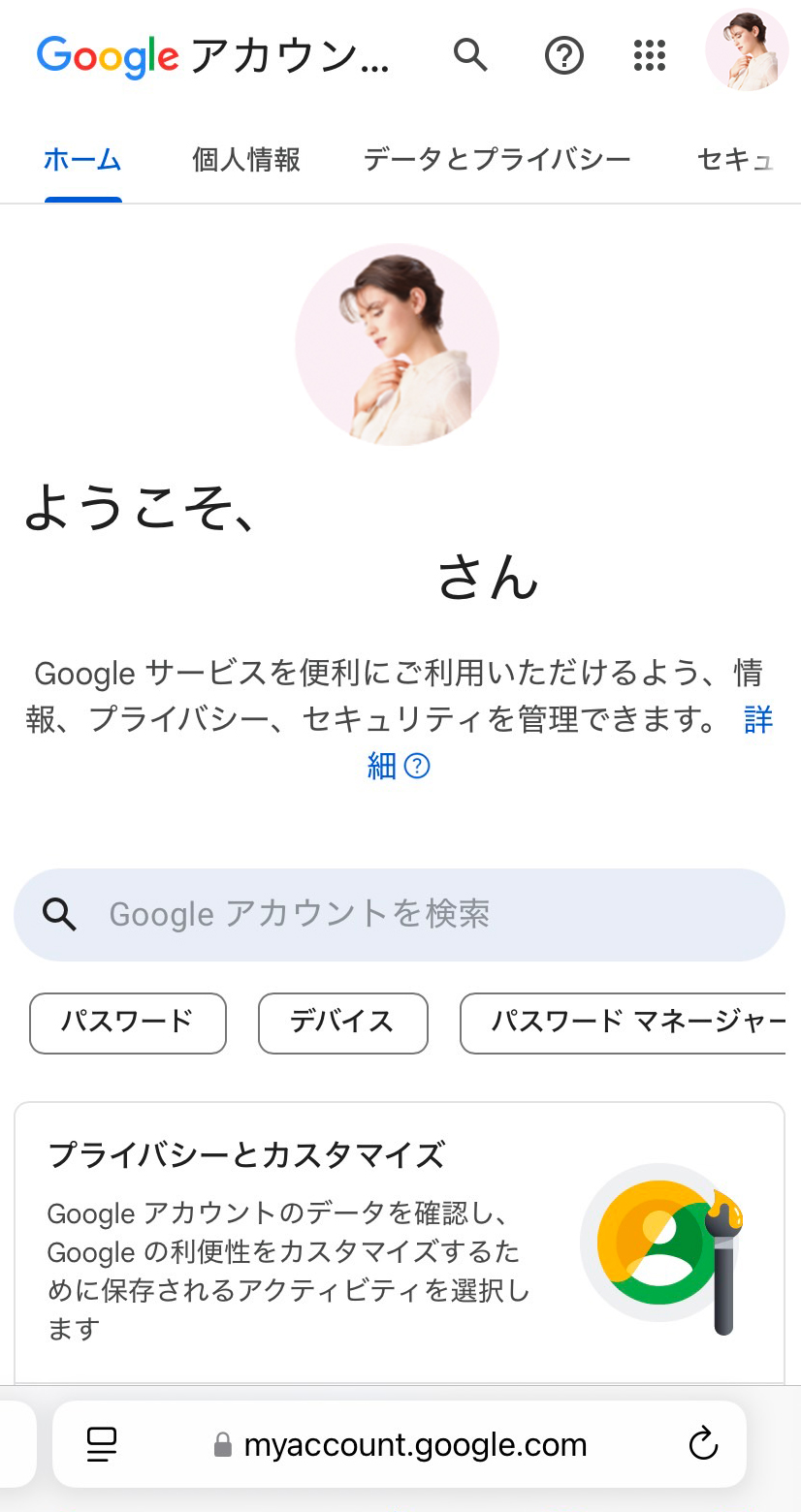Image resolution: width=801 pixels, height=1512 pixels.
Task: Open the browser page menu icon
Action: (102, 1444)
